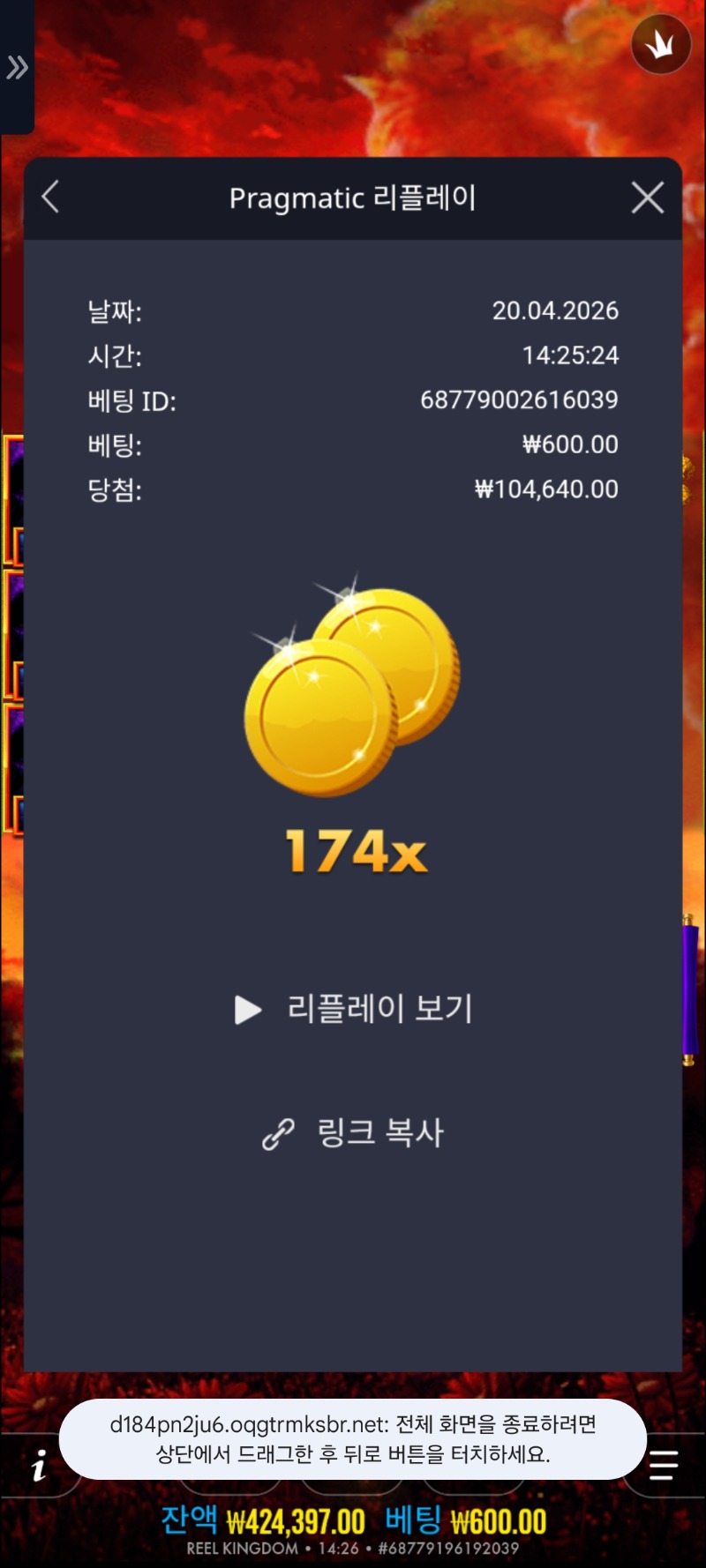Go back in the Pragmatic replay dialog
Viewport: 706px width, 1568px height.
[x=51, y=198]
